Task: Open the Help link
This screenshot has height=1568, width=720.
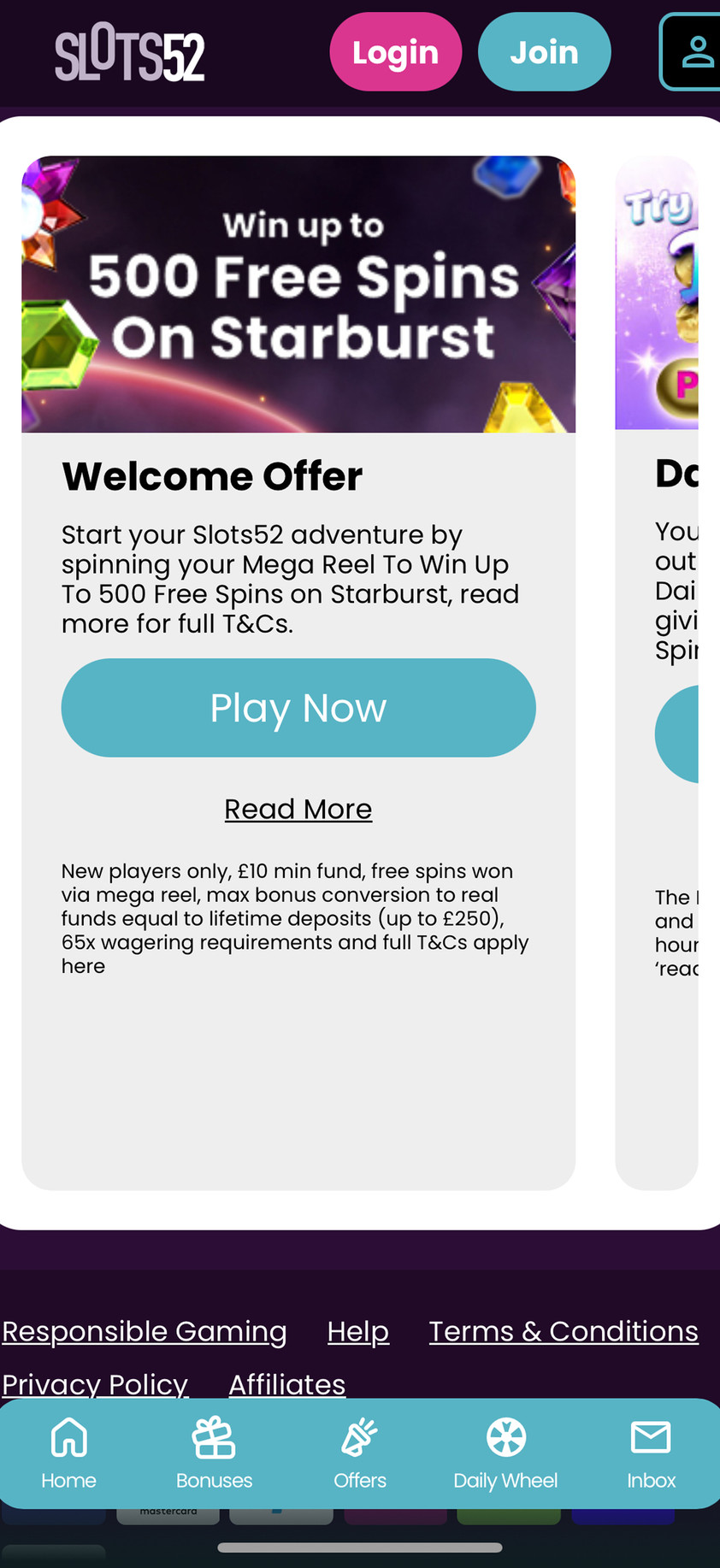Action: pyautogui.click(x=357, y=1331)
